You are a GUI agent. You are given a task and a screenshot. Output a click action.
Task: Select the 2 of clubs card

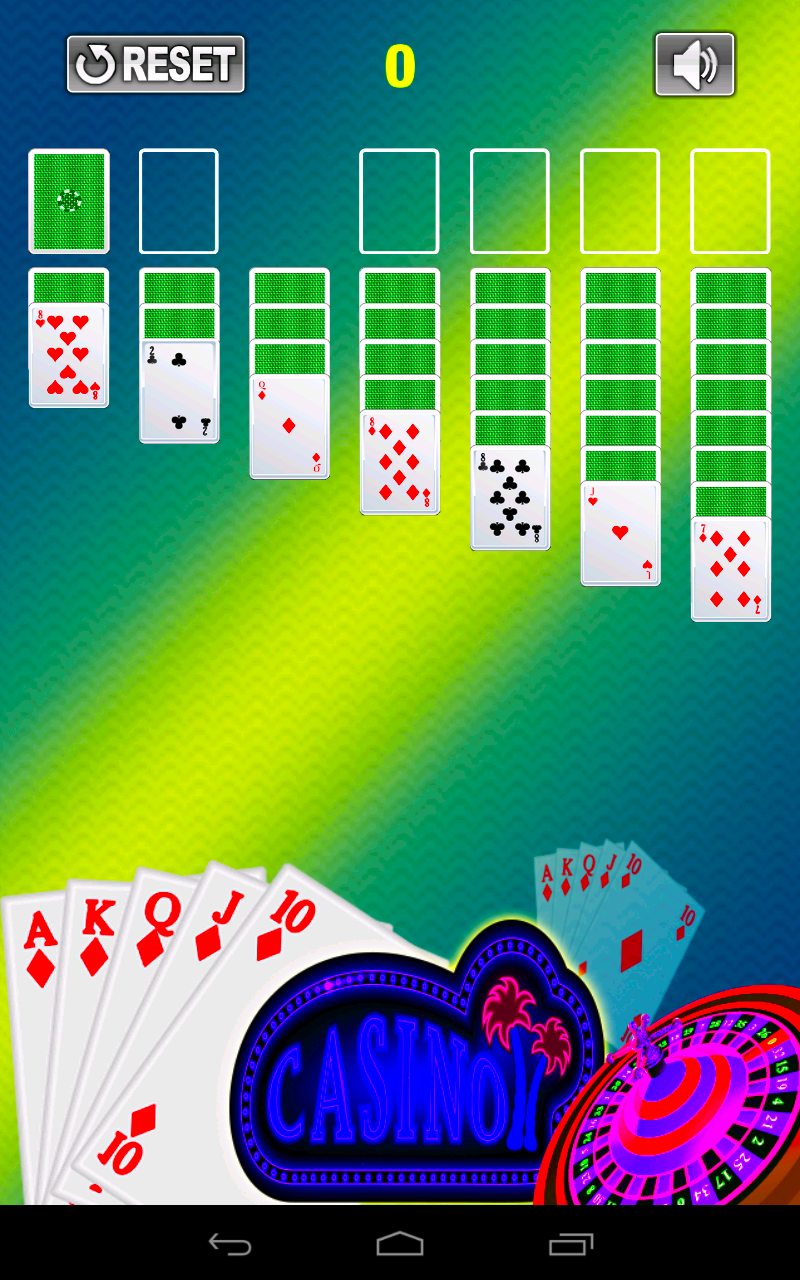(179, 391)
